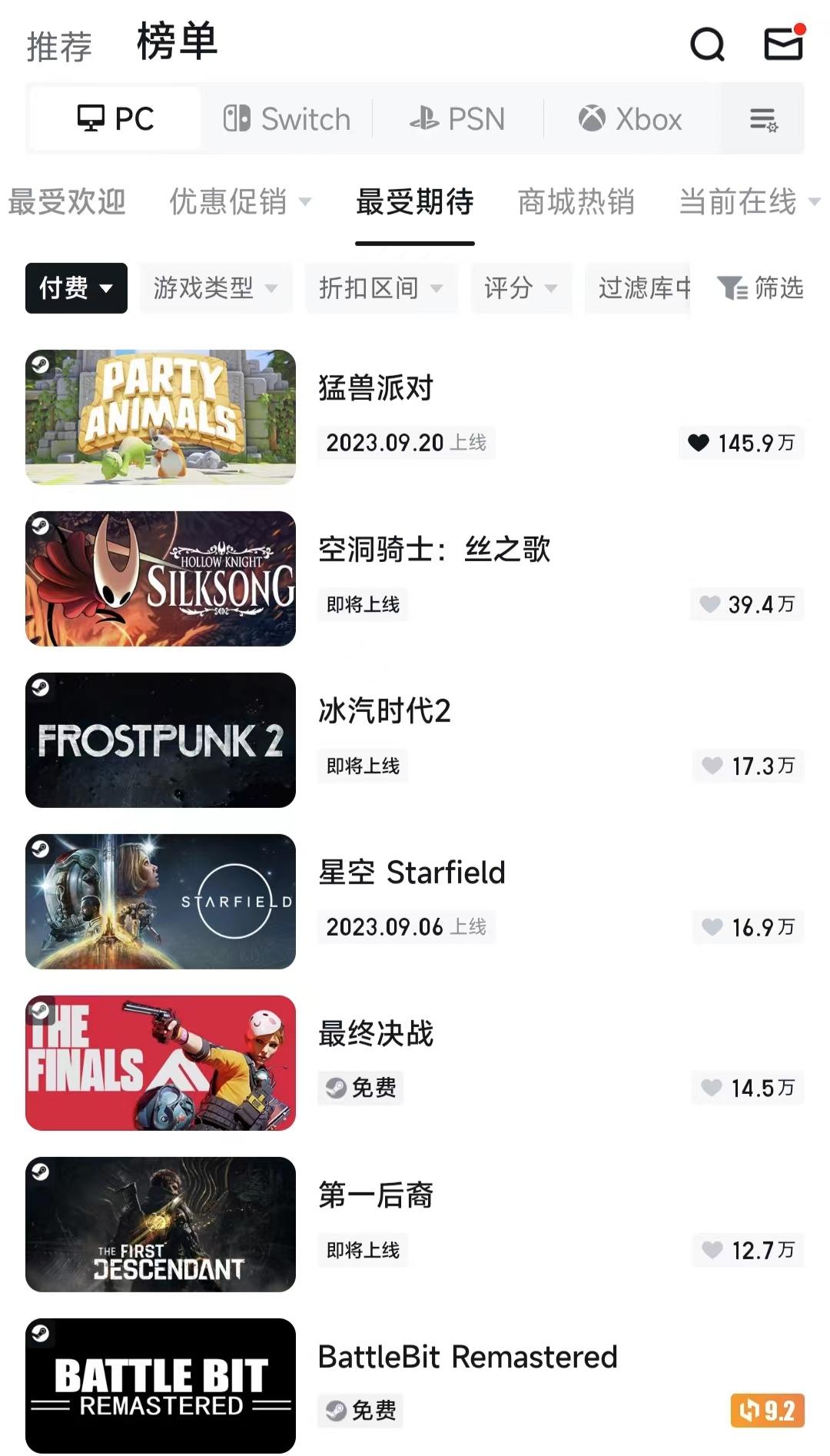Image resolution: width=830 pixels, height=1456 pixels.
Task: Open platform list settings icon
Action: (763, 119)
